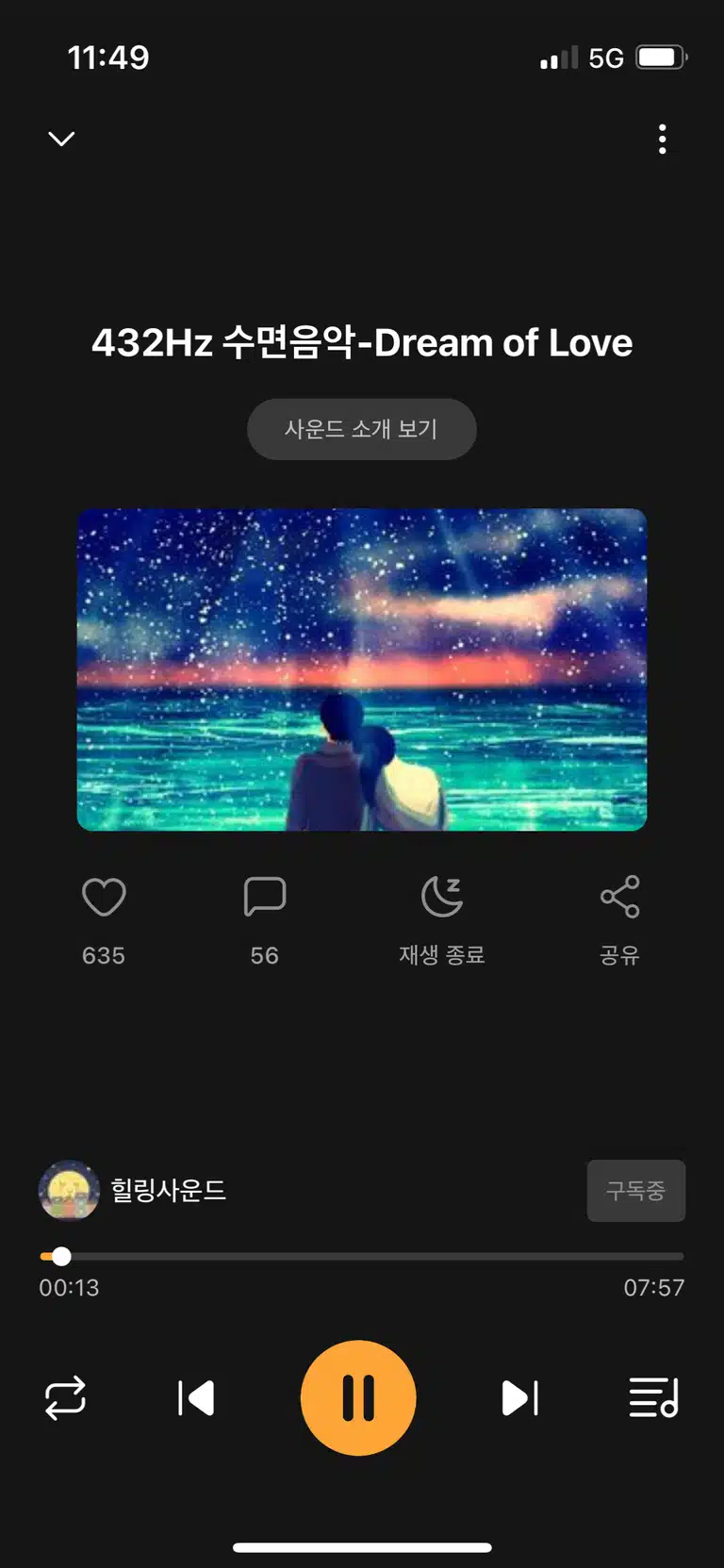The image size is (724, 1568).
Task: Like this sound with the heart icon
Action: coord(104,897)
